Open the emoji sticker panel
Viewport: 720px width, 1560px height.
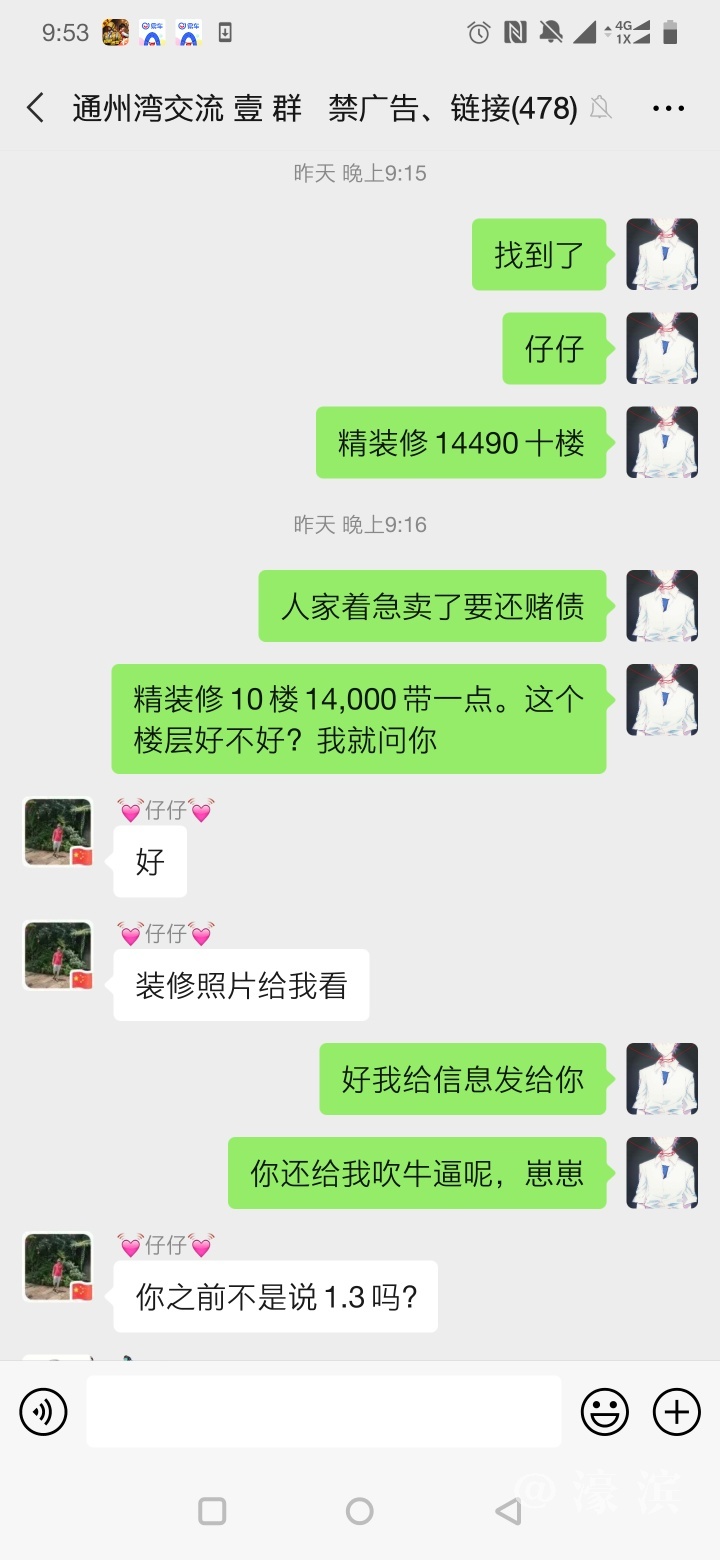click(x=605, y=1412)
